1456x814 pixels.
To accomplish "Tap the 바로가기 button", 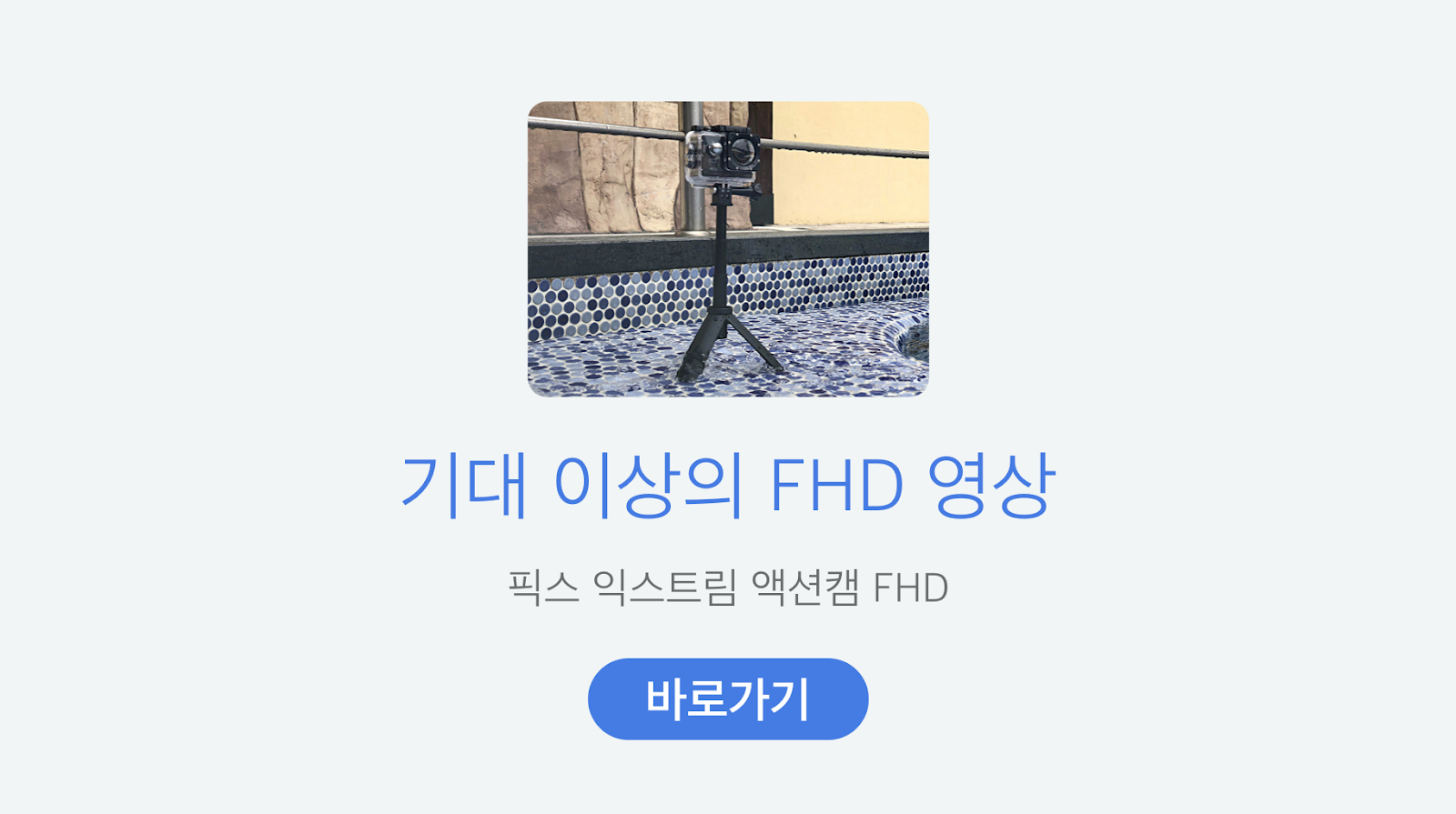I will click(x=728, y=698).
